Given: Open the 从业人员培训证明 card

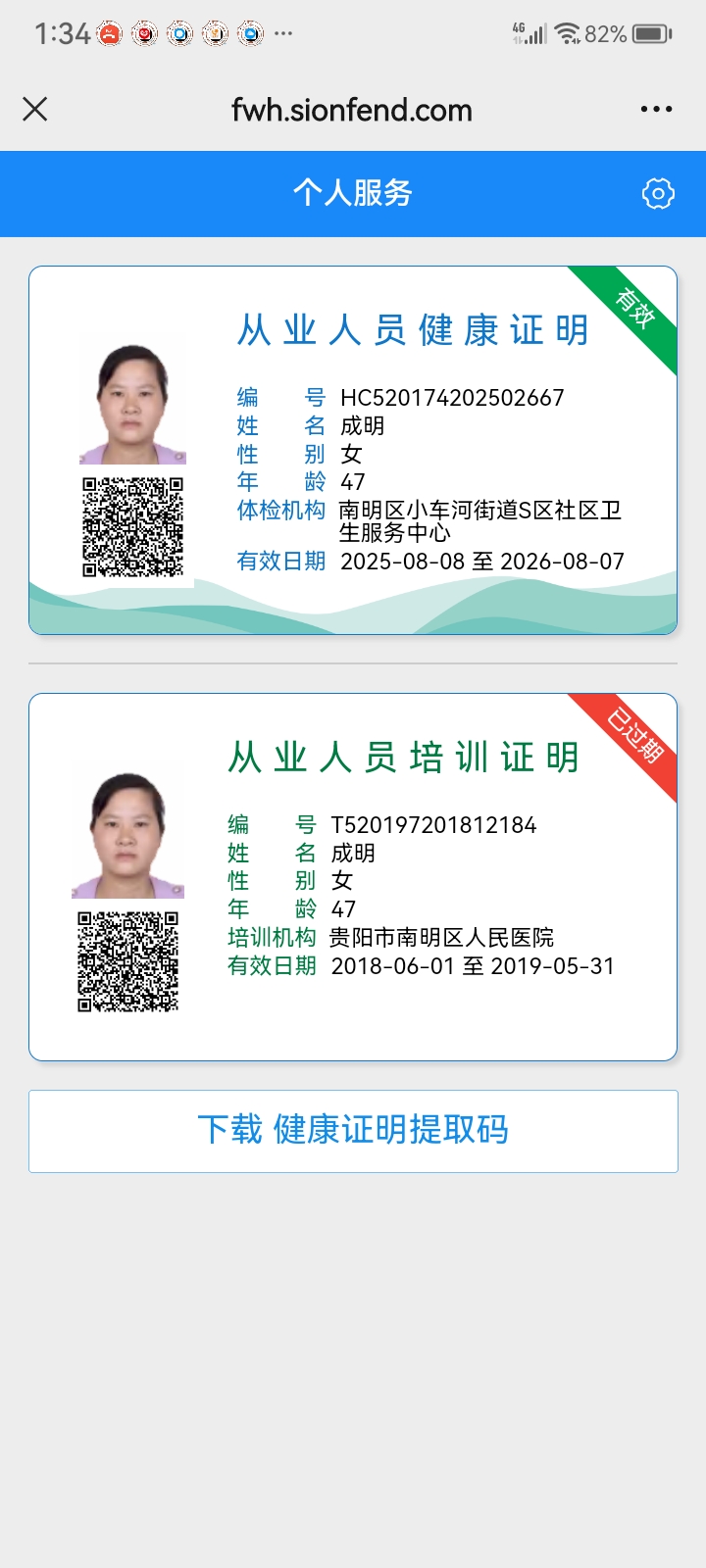Looking at the screenshot, I should point(353,877).
